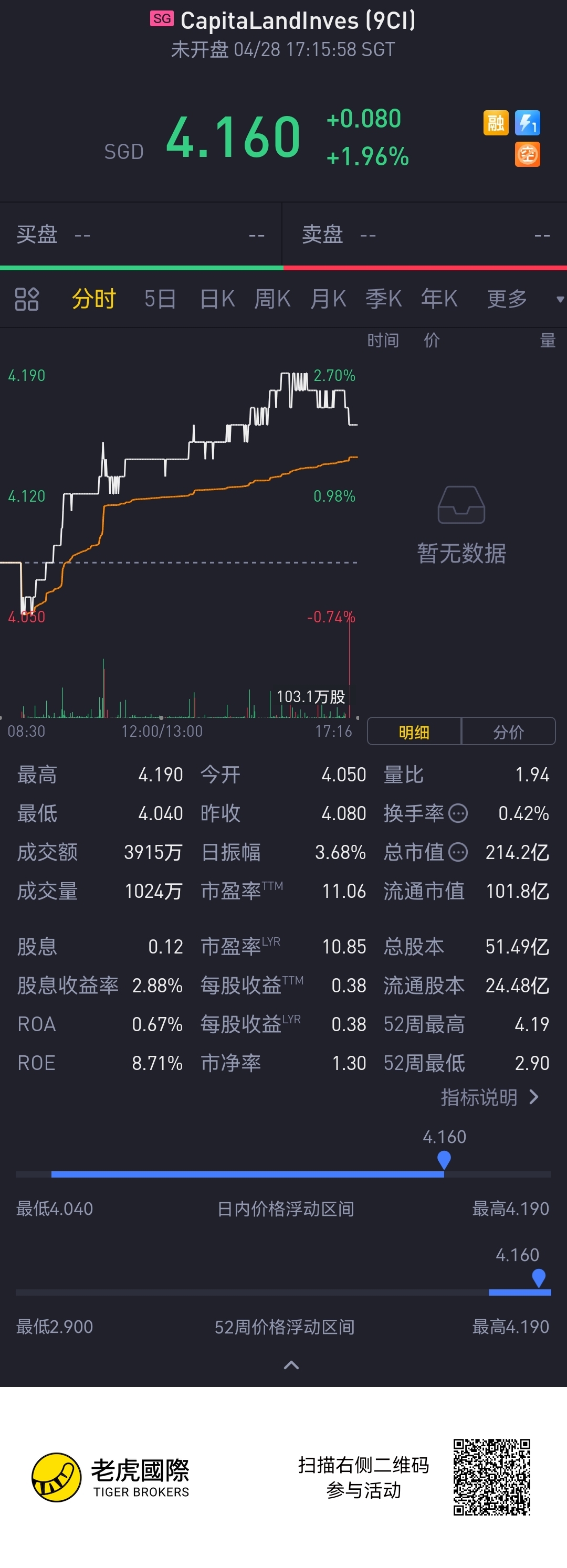
Task: Tap the 融 margin trading badge
Action: [496, 123]
